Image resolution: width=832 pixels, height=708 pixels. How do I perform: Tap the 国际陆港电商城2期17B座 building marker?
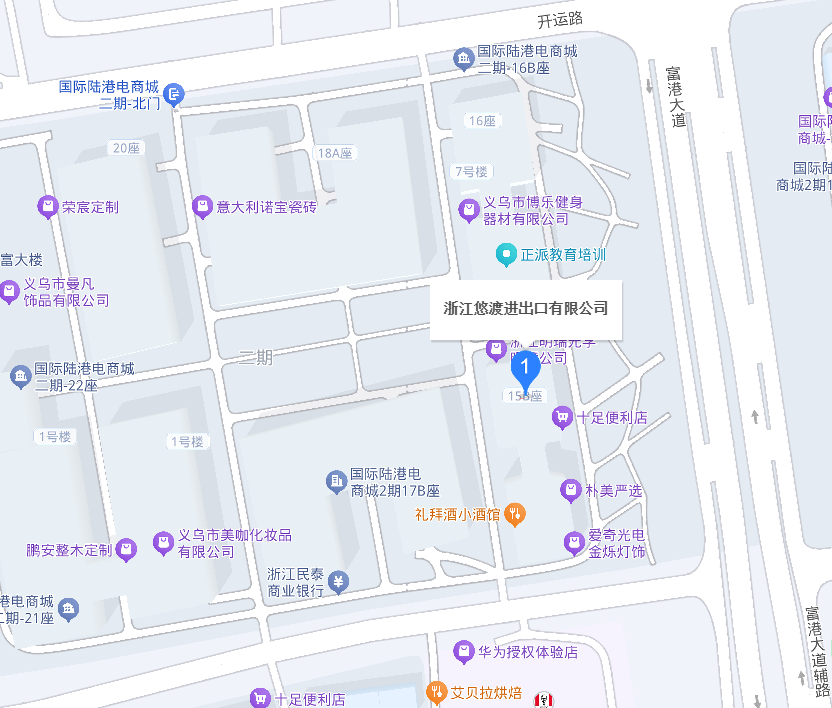pos(336,482)
